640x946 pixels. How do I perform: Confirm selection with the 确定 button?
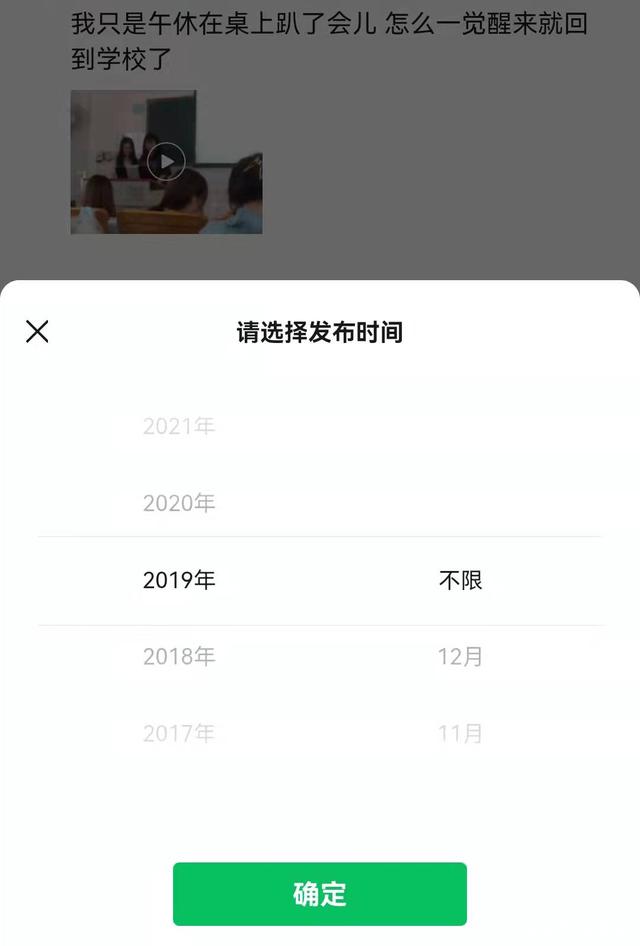[319, 893]
